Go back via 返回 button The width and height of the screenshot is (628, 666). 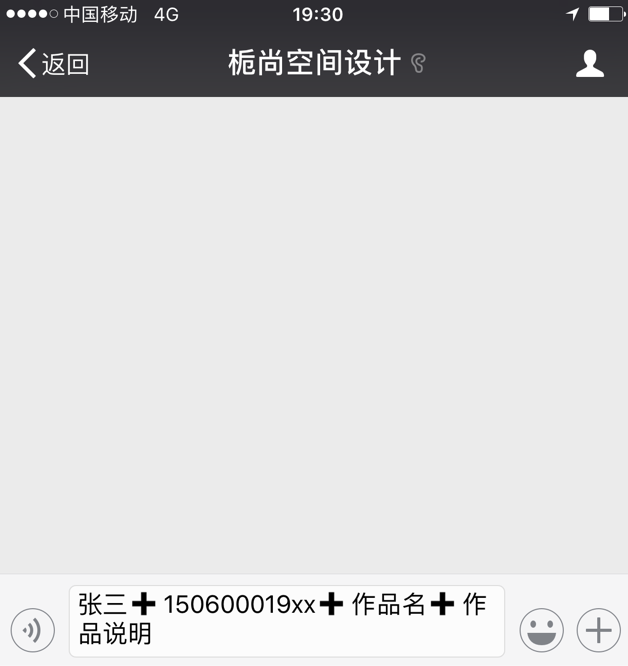54,64
